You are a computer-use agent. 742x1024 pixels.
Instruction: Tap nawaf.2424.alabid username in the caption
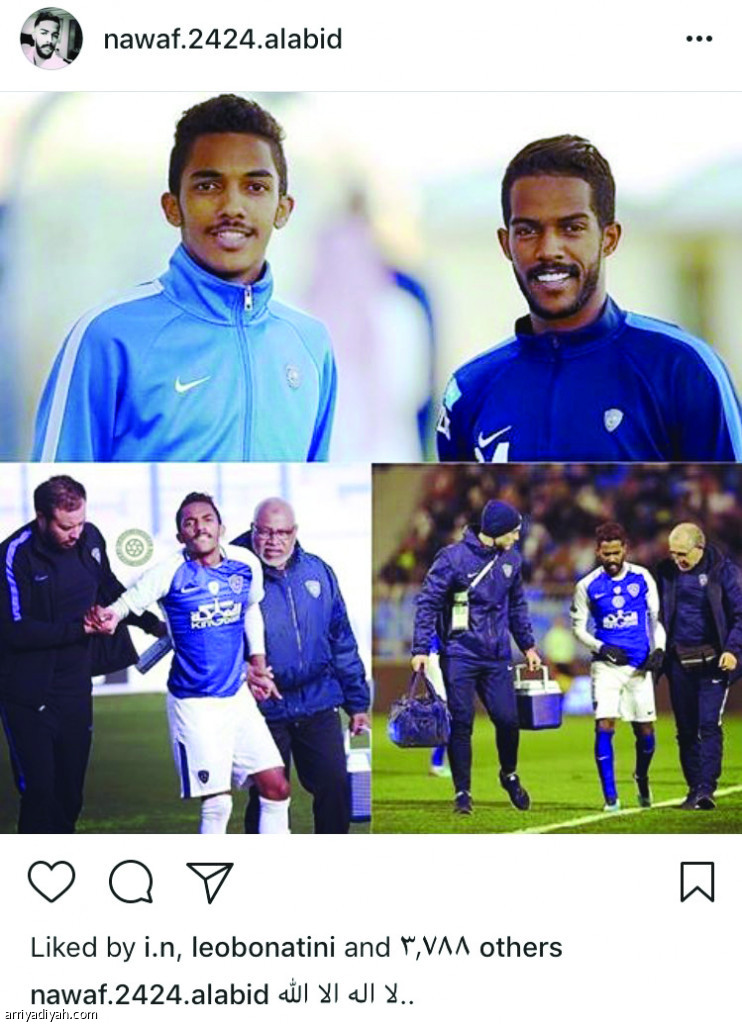(150, 994)
